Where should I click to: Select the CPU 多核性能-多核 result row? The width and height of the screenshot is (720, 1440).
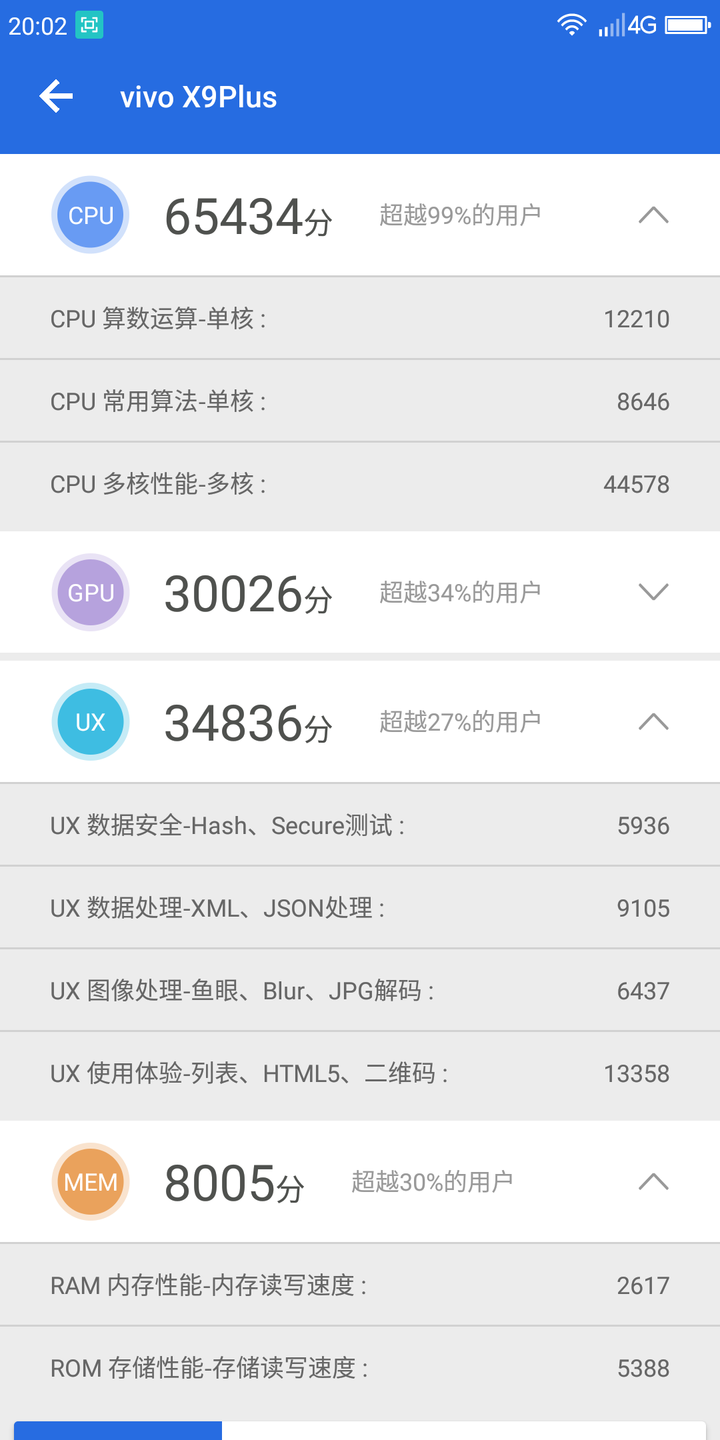(360, 485)
